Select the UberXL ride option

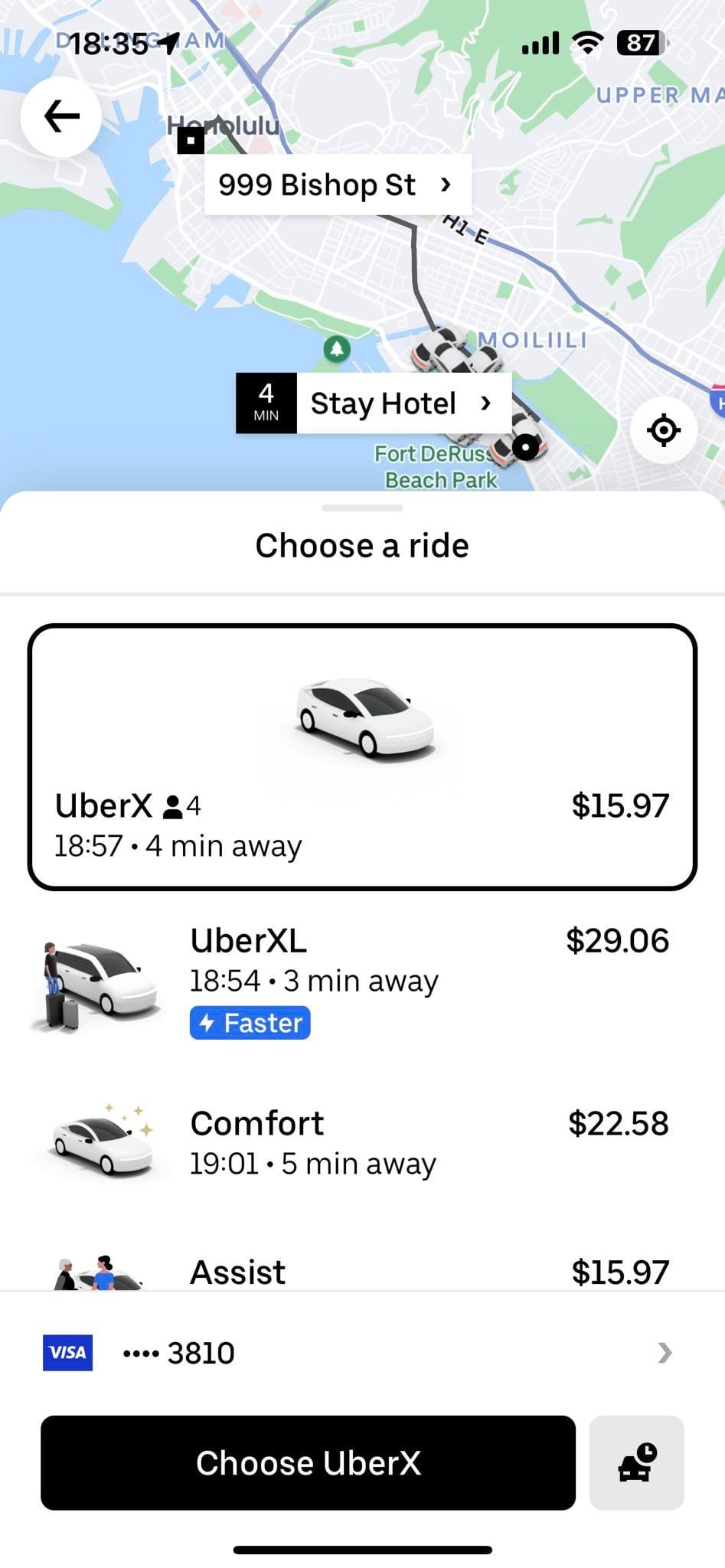point(362,980)
